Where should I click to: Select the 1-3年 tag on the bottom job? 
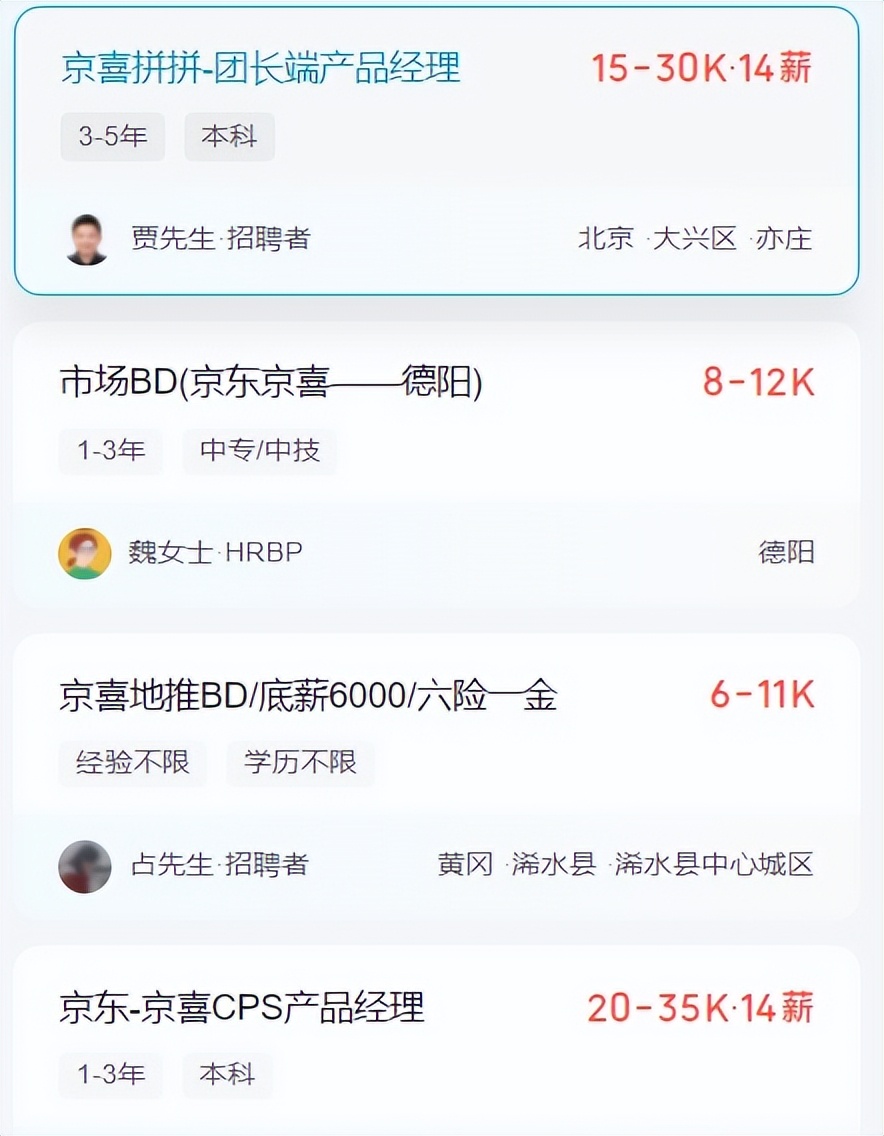(110, 1076)
